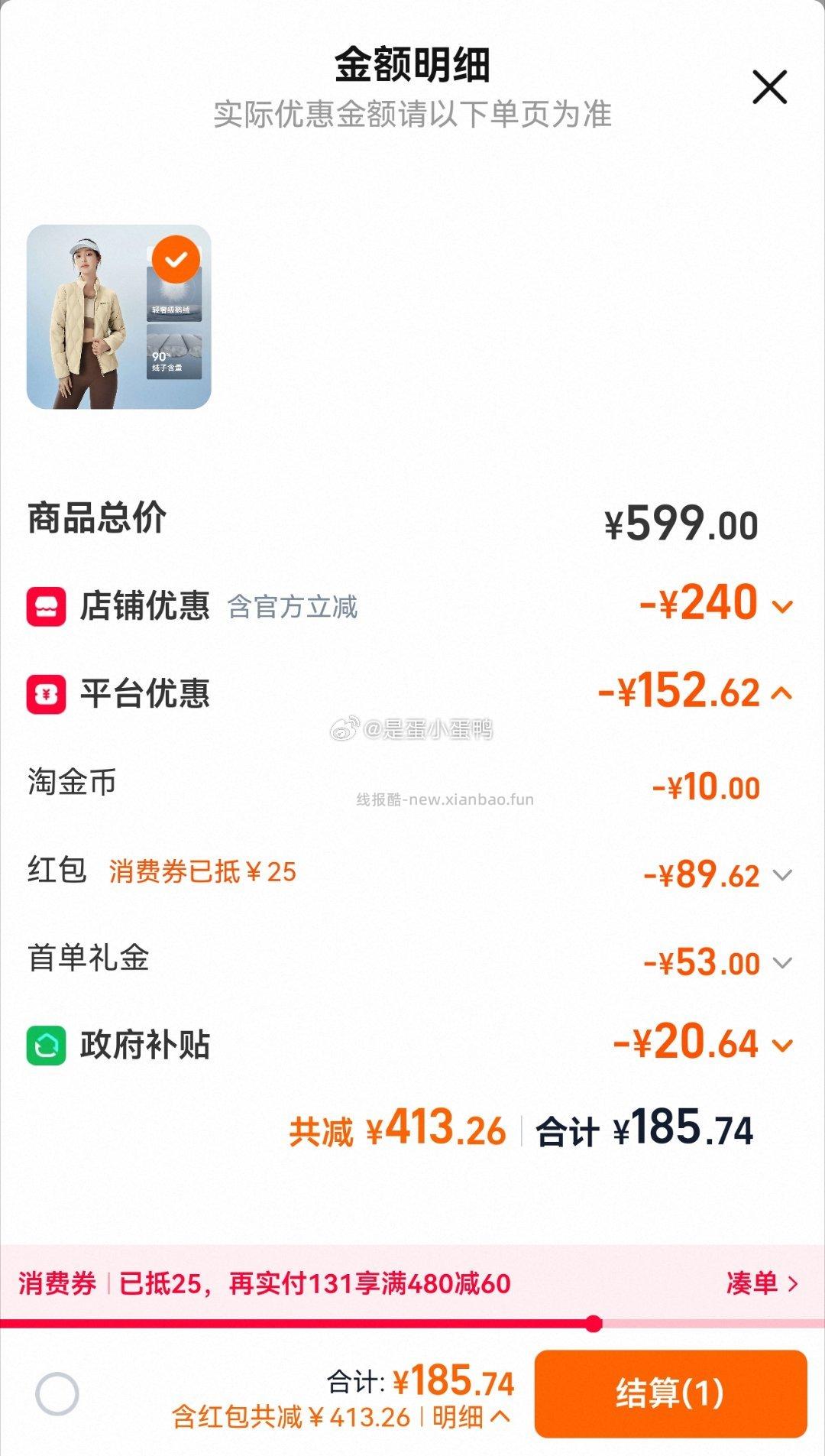The height and width of the screenshot is (1456, 825).
Task: Expand the 首单礼金 details
Action: click(x=782, y=962)
